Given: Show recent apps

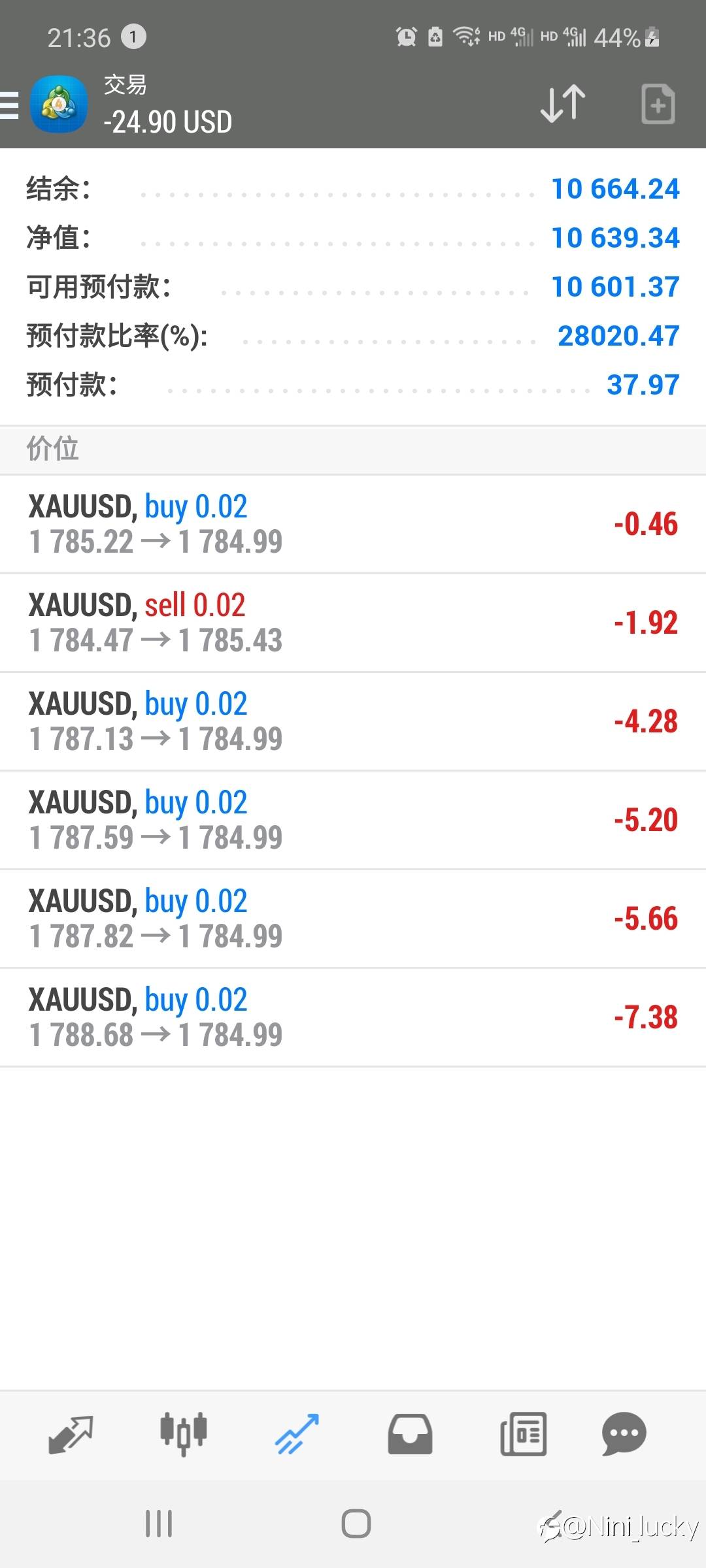Looking at the screenshot, I should (x=159, y=1524).
